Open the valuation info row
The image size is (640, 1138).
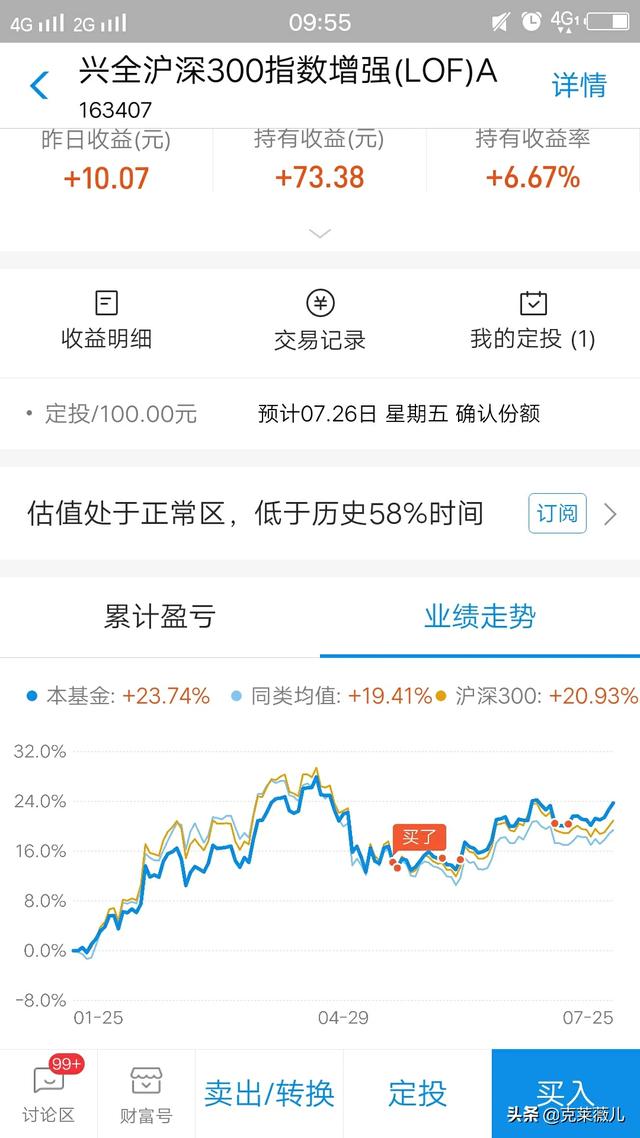pyautogui.click(x=320, y=514)
